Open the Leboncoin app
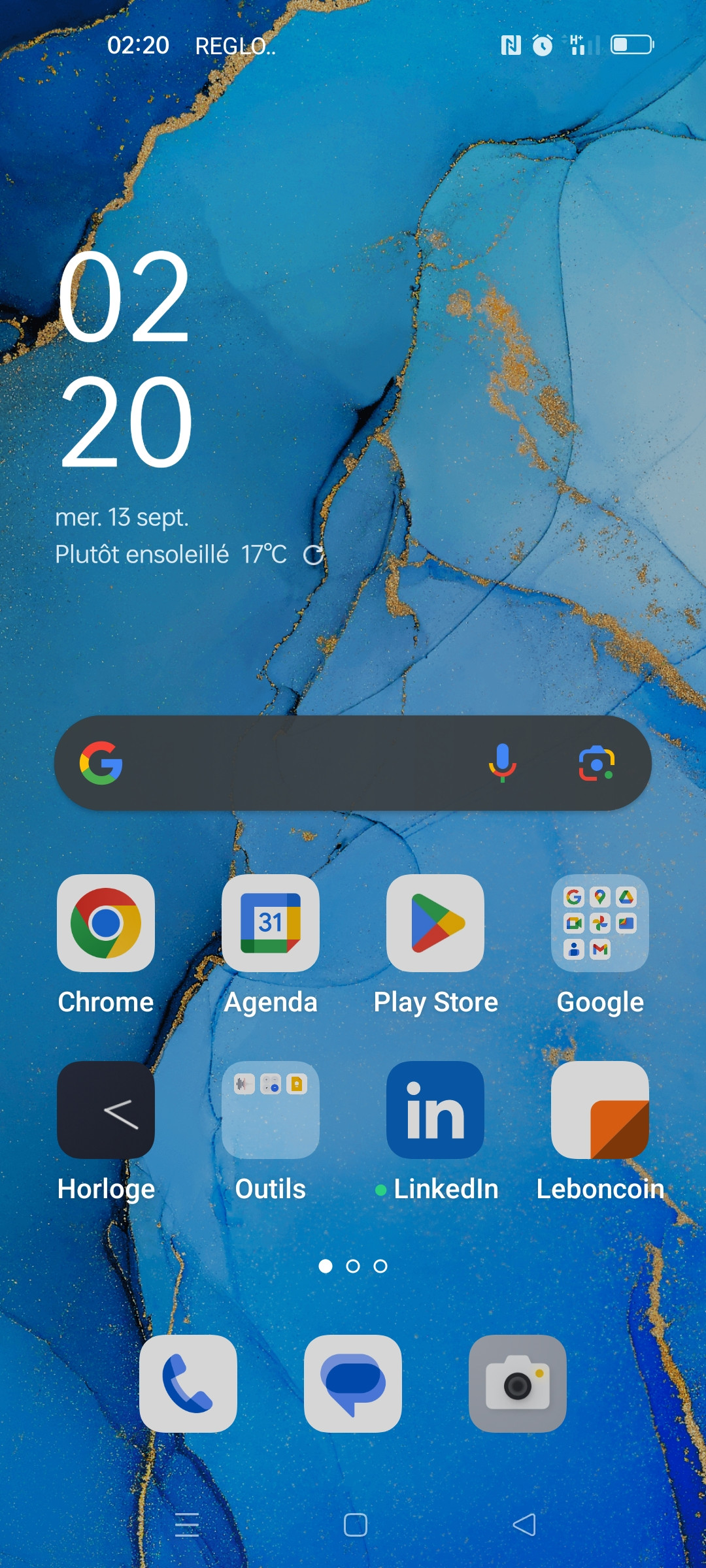 tap(600, 1109)
